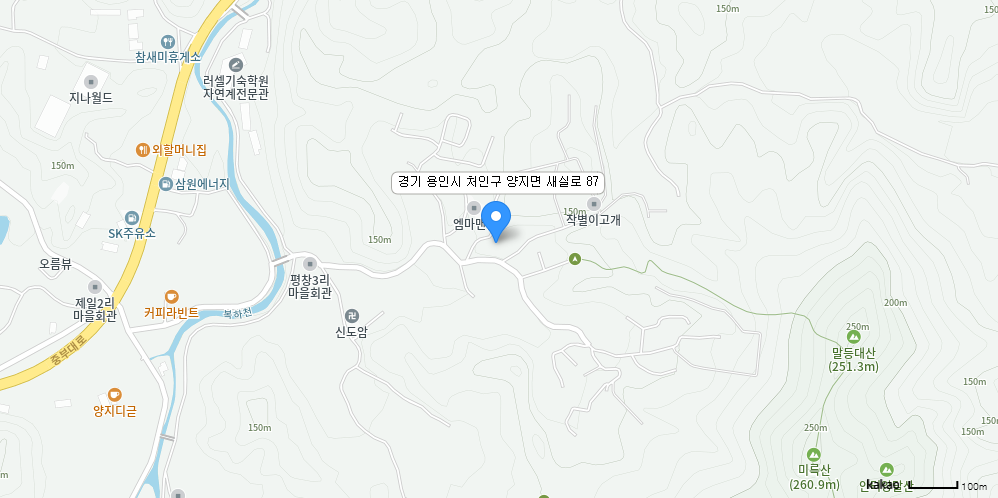Open the address label 새실로 87

(x=498, y=182)
